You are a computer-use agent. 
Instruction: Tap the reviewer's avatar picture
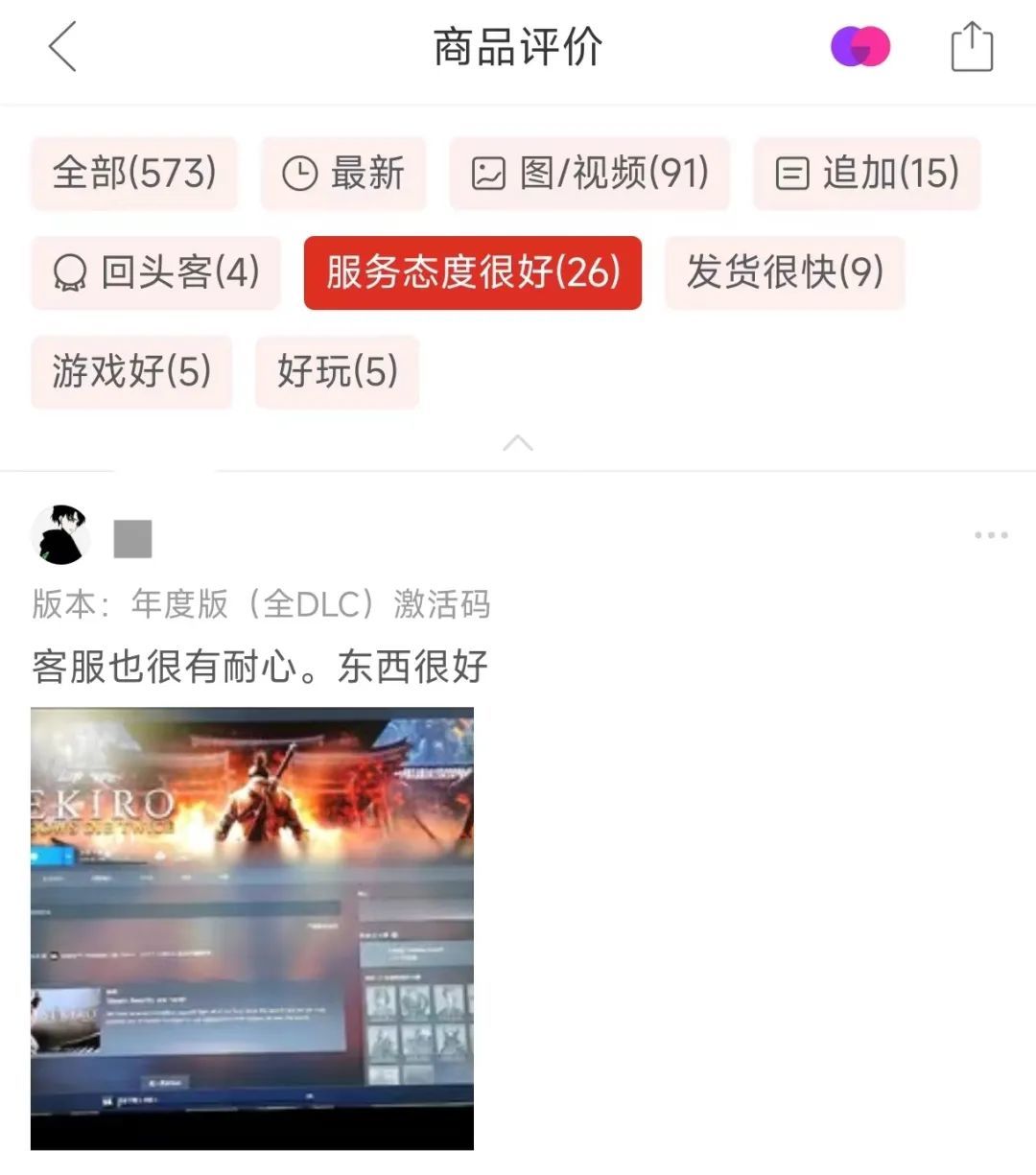click(x=60, y=535)
